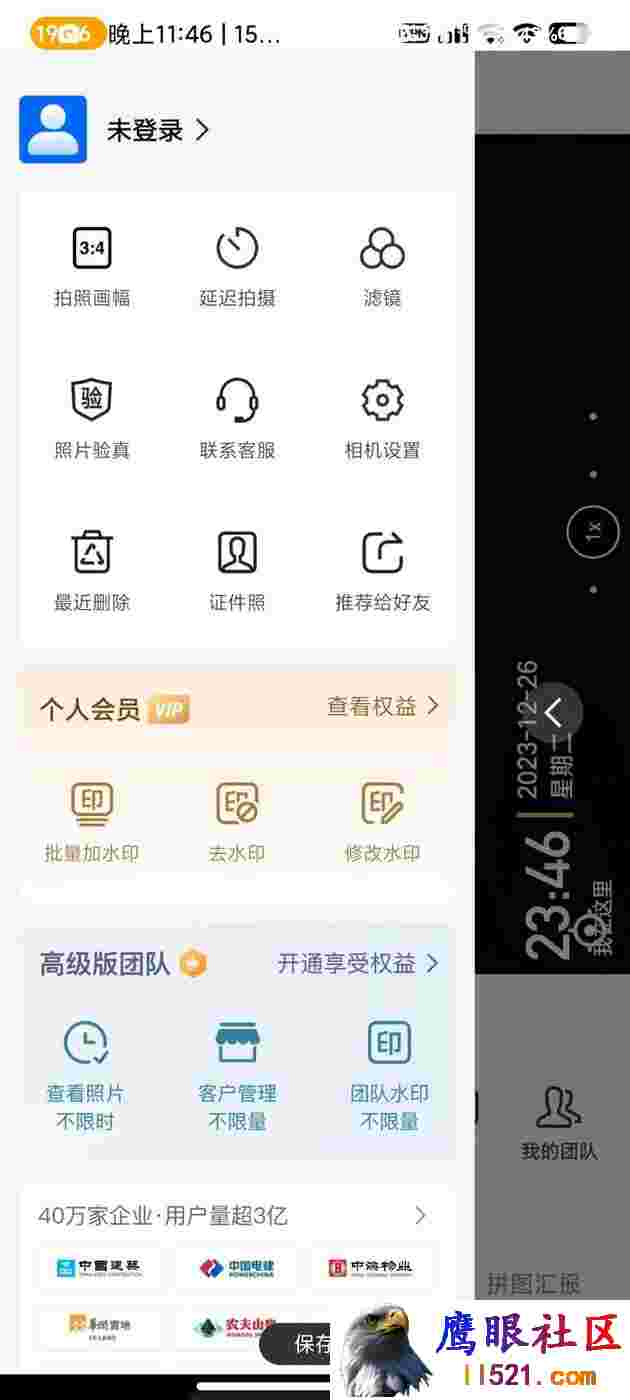Tap 开通享受权益 for premium team

(x=359, y=963)
